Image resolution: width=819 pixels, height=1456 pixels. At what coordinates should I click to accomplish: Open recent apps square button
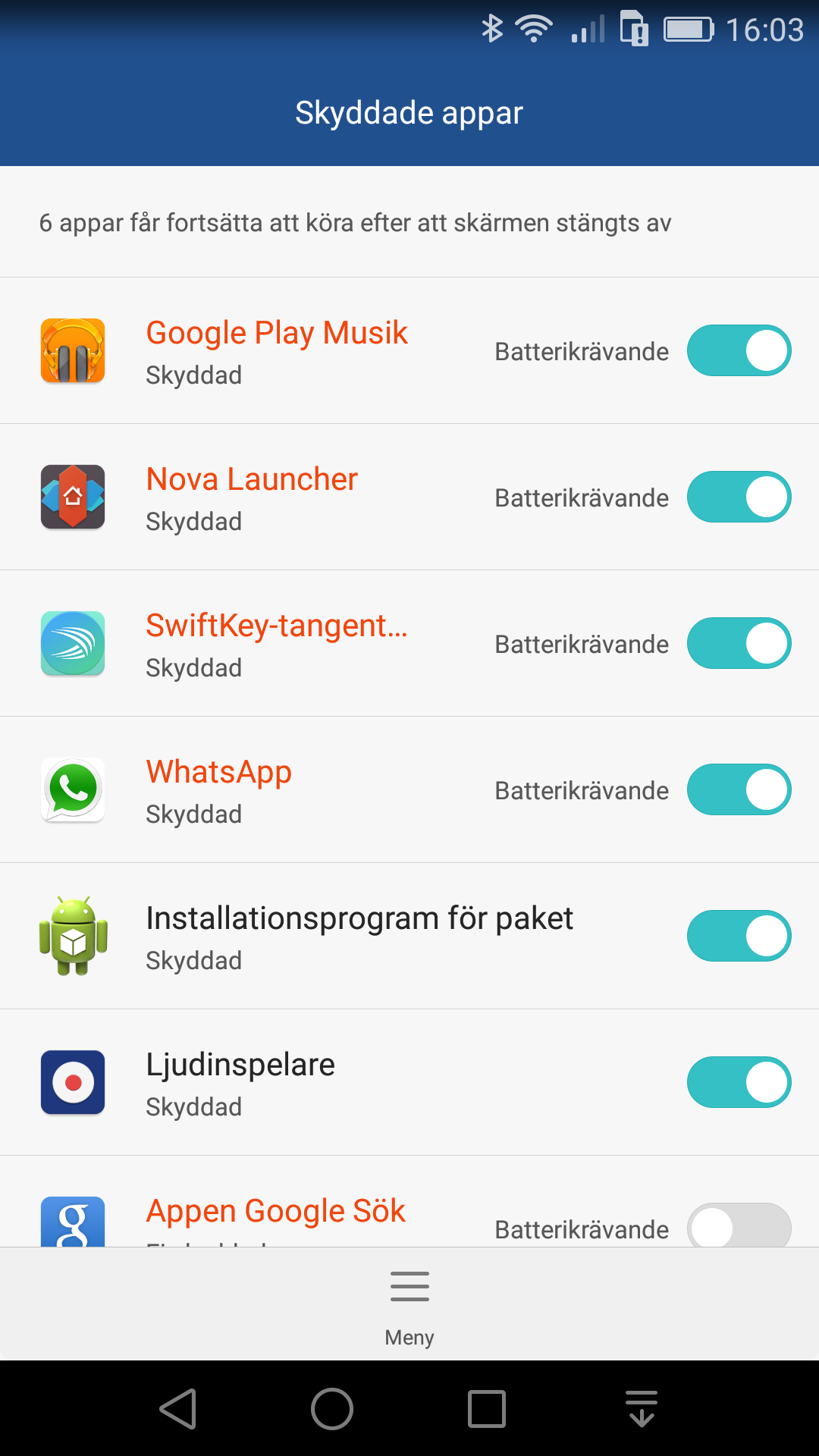click(487, 1409)
